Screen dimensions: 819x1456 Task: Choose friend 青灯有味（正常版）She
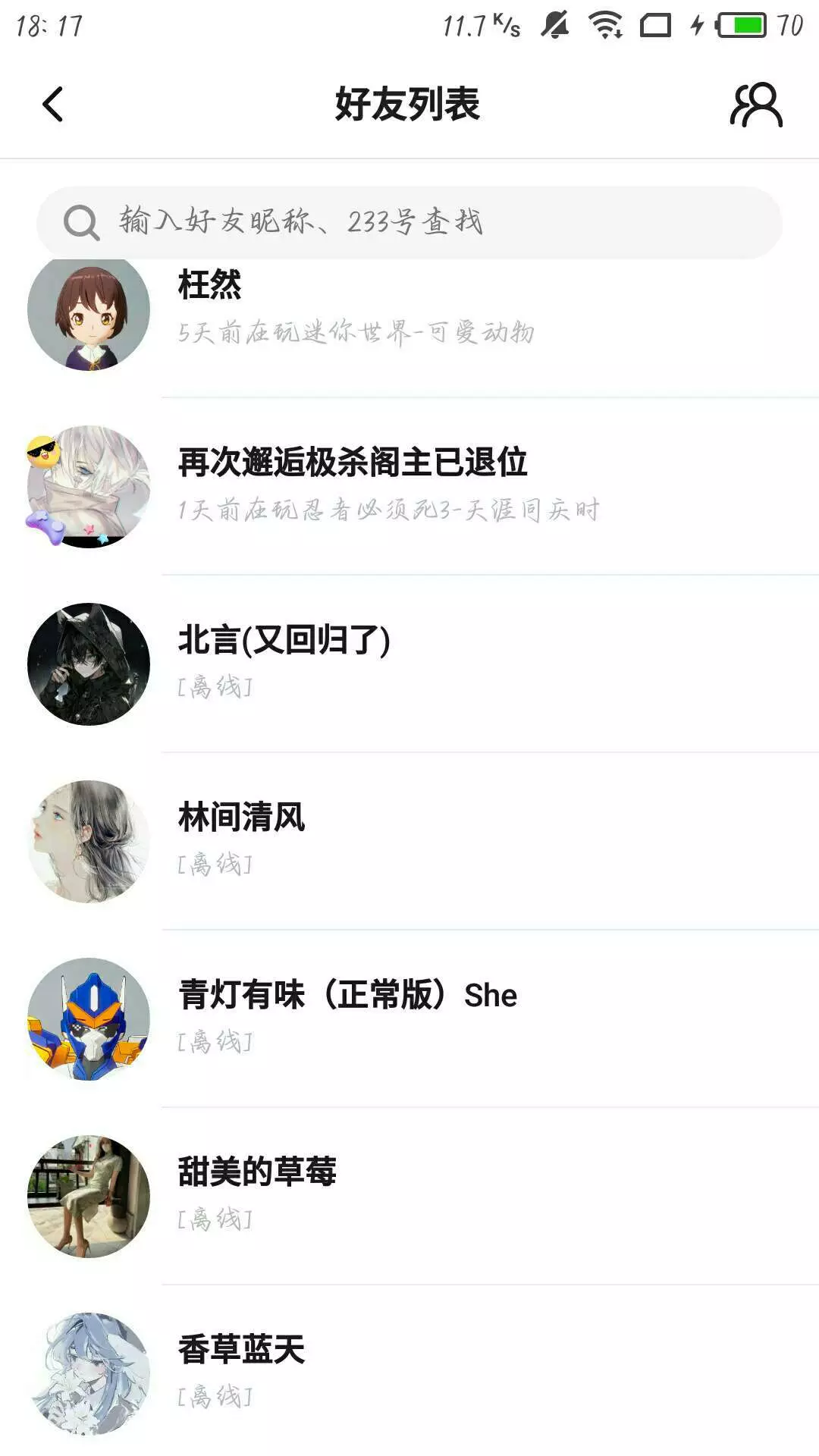coord(409,1018)
